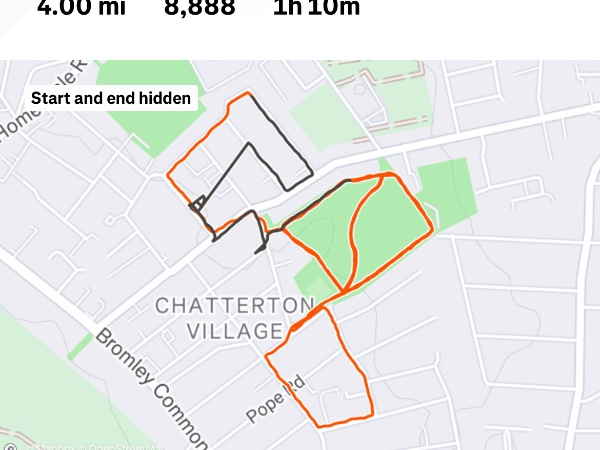Tap the Start and end hidden label

110,98
